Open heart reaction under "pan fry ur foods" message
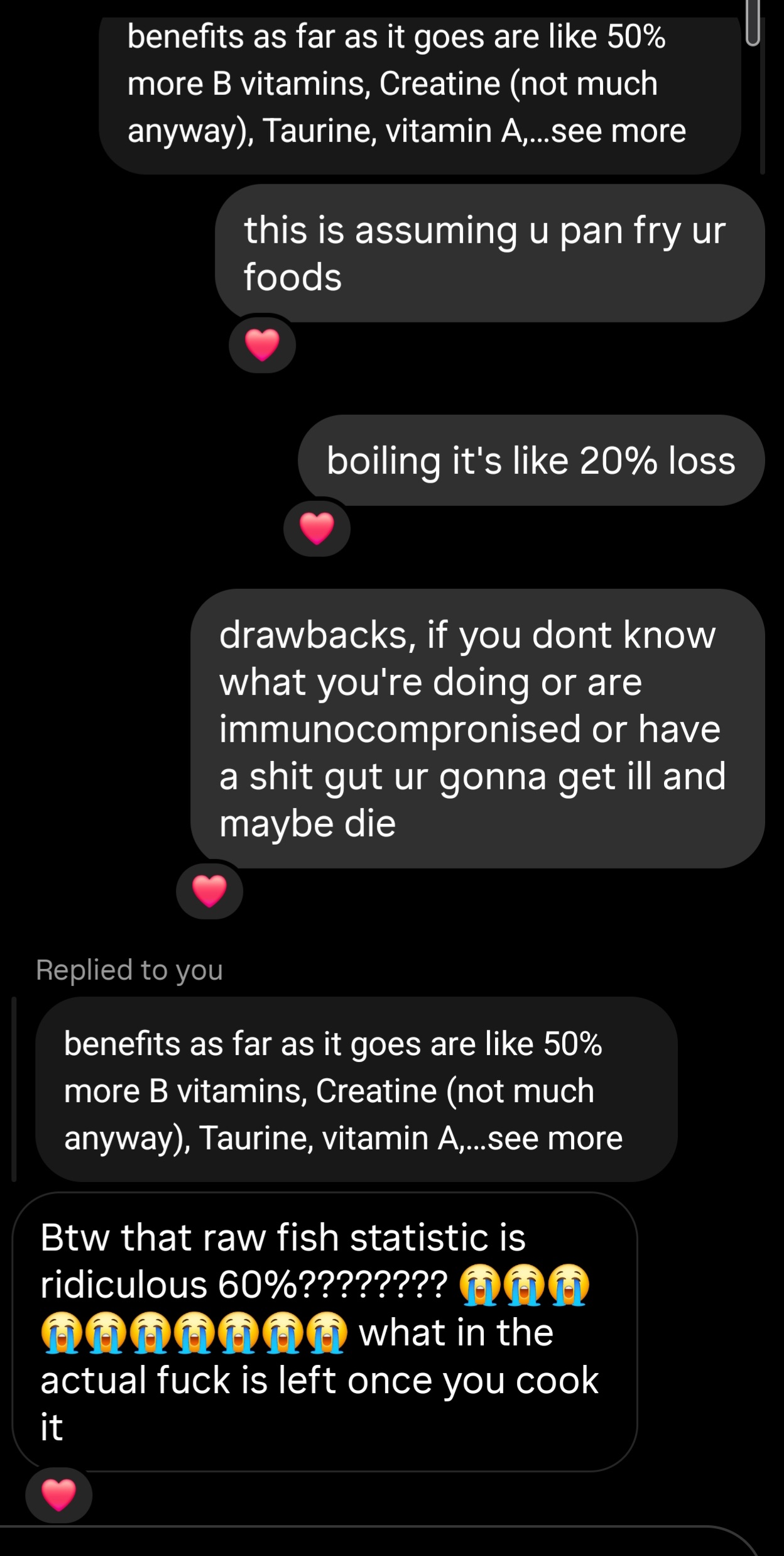This screenshot has width=784, height=1556. (262, 344)
